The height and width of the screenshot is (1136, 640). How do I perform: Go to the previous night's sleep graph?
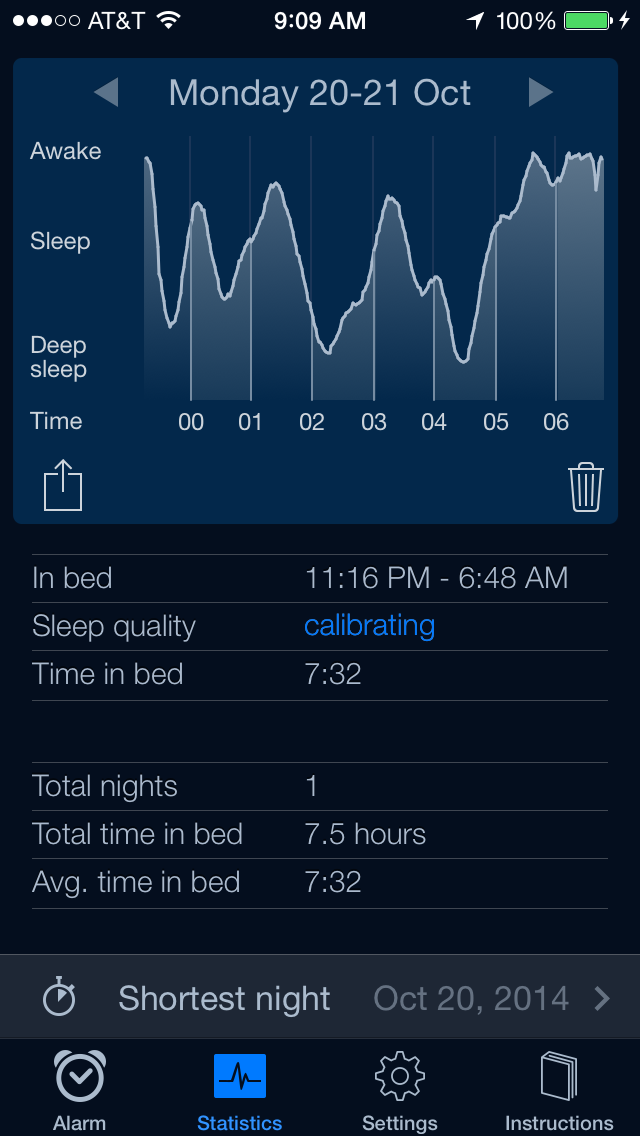(106, 93)
